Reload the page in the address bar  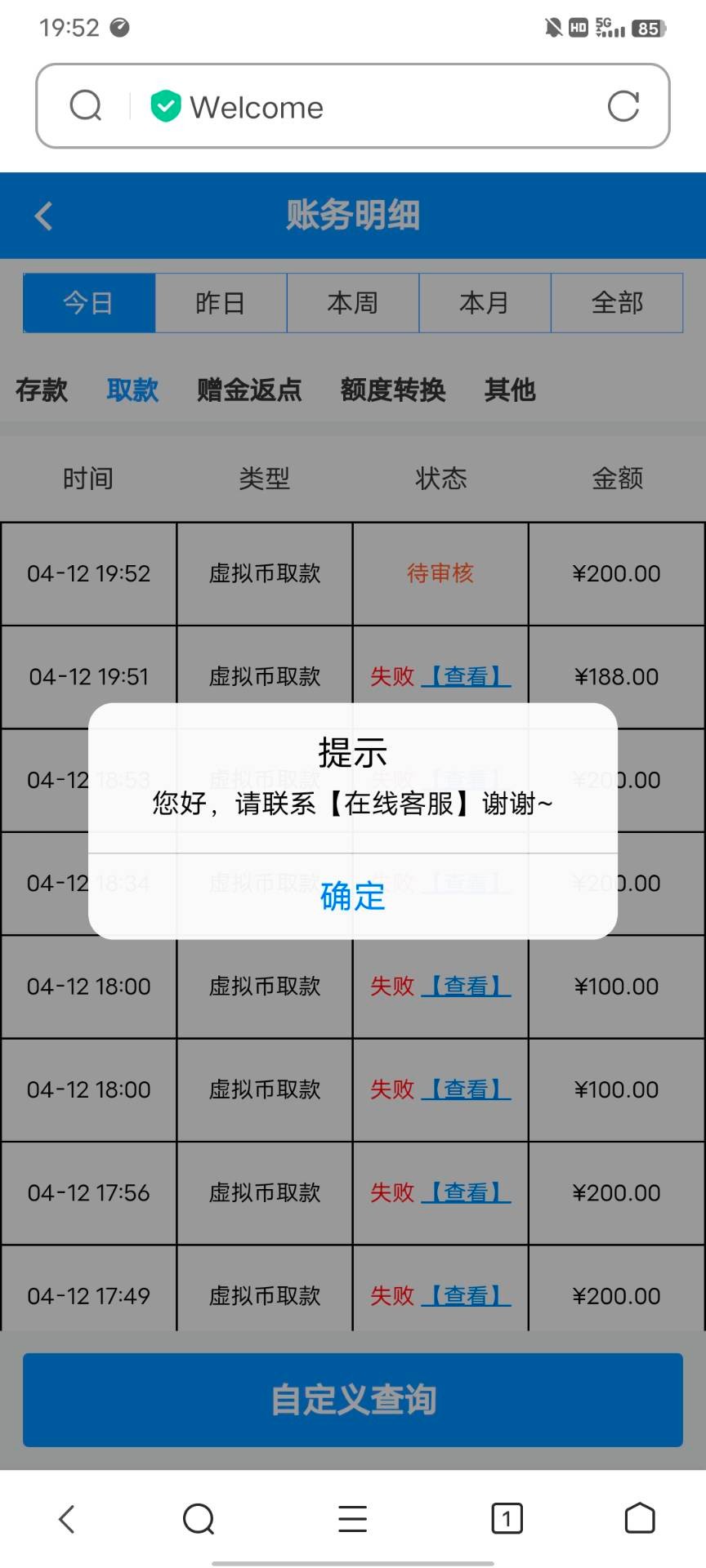623,106
